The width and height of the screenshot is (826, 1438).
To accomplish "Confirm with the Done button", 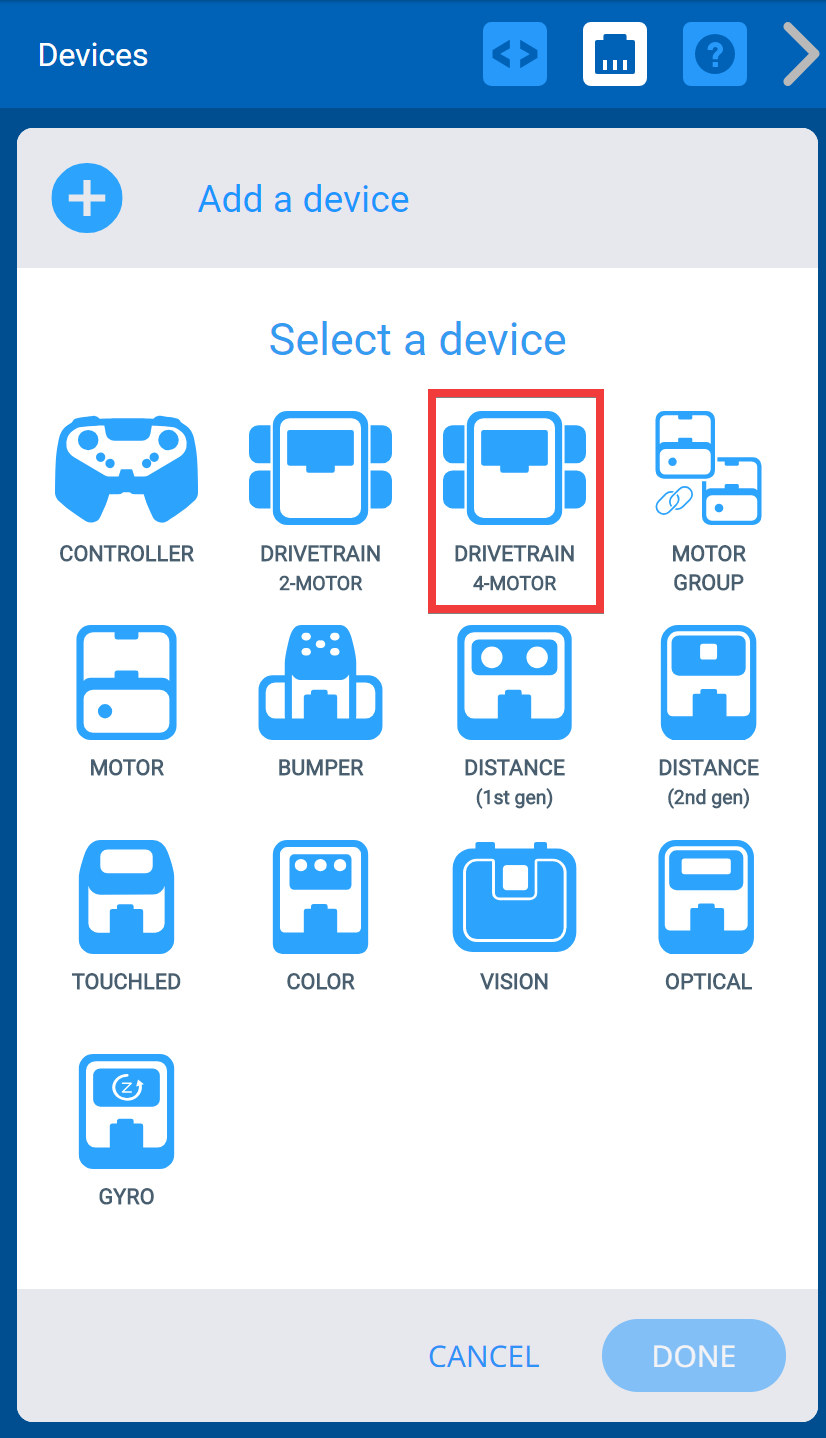I will coord(694,1356).
